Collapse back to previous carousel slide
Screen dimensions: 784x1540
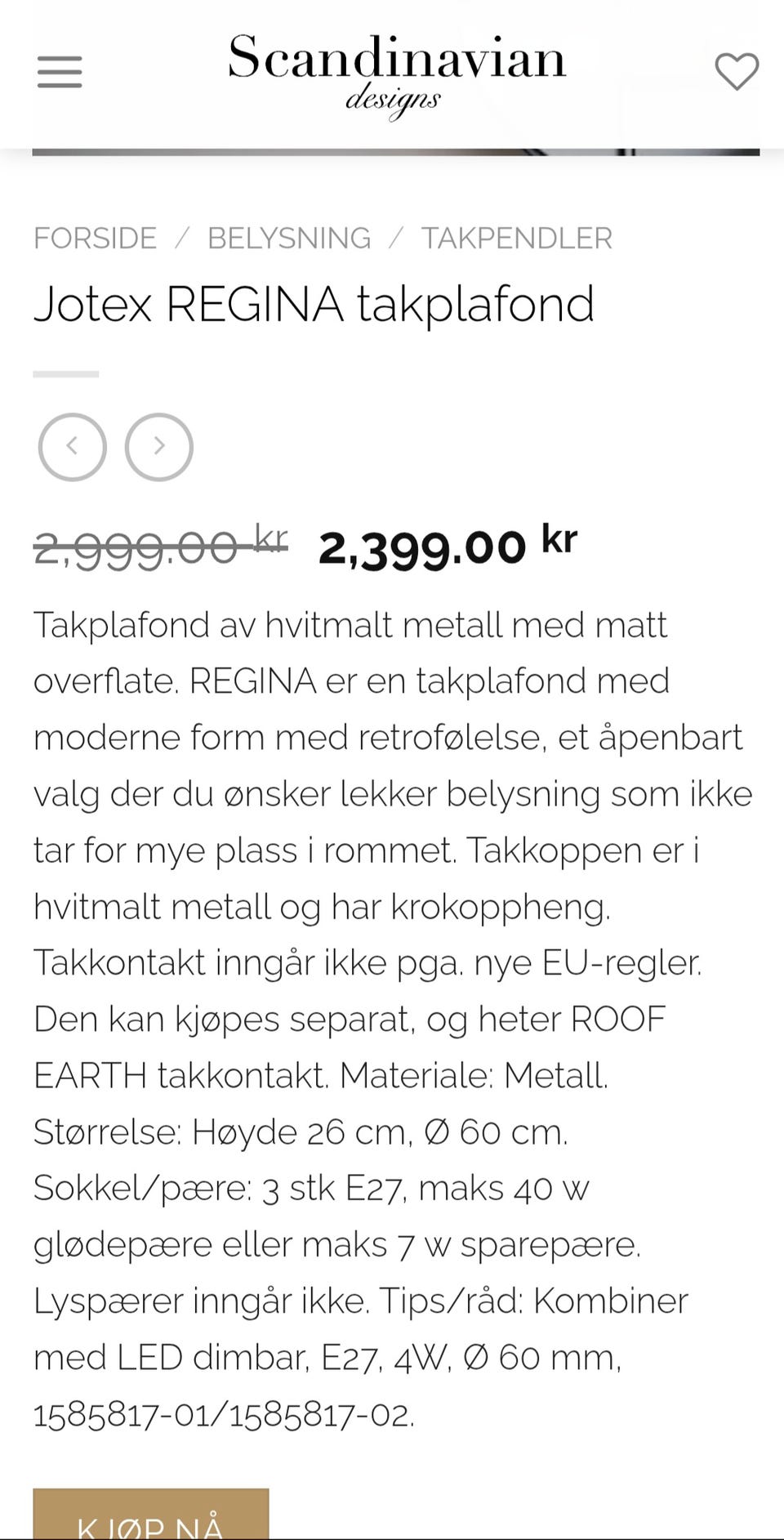pos(73,446)
